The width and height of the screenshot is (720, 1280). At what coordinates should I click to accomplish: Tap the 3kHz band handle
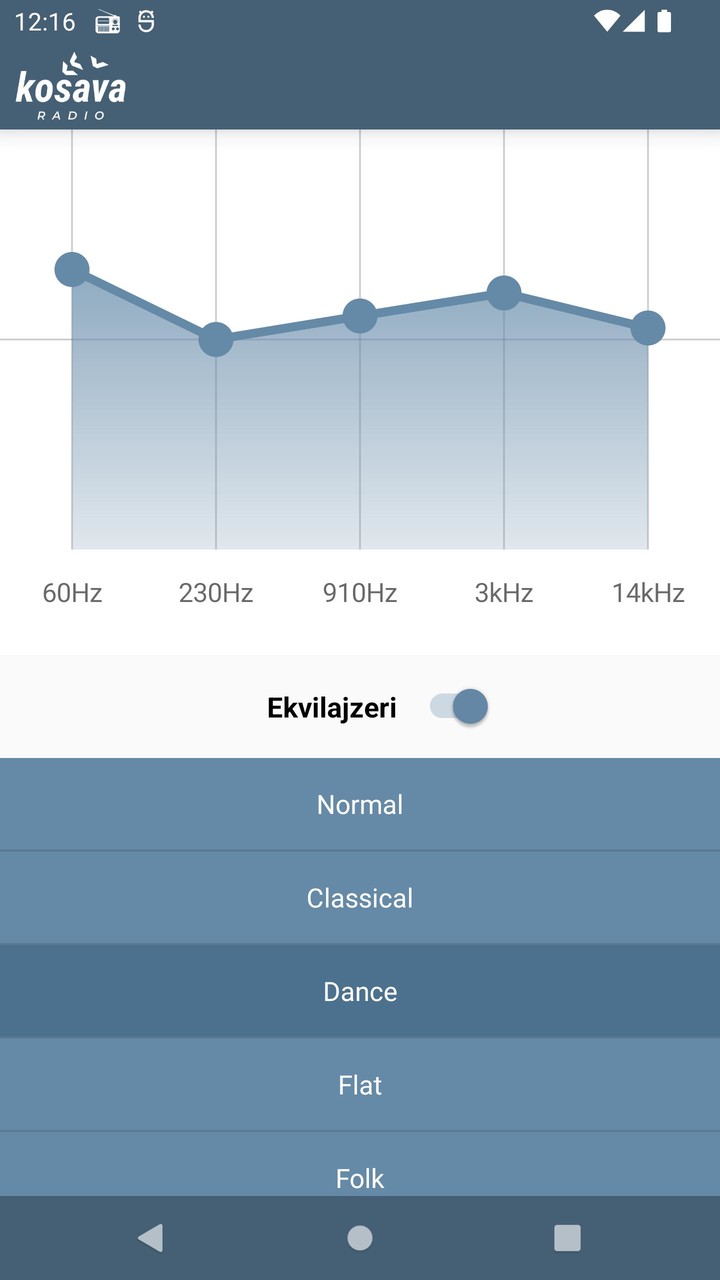[x=504, y=293]
